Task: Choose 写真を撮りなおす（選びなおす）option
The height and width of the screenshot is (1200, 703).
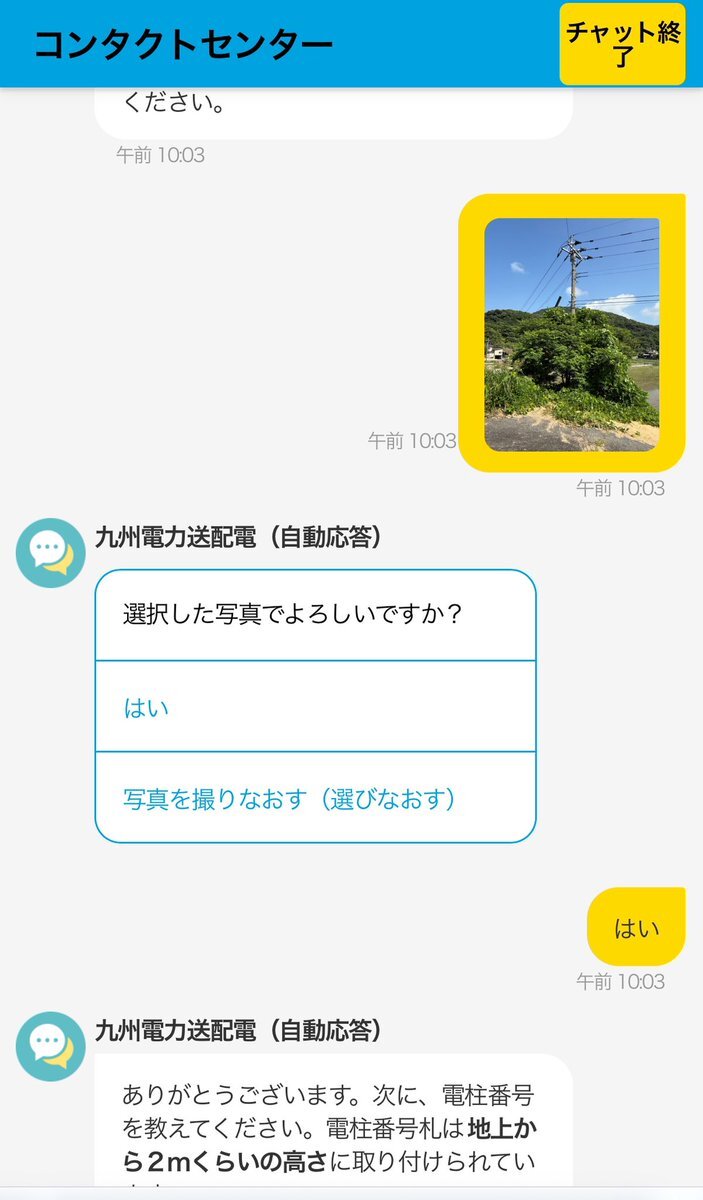Action: (x=315, y=798)
